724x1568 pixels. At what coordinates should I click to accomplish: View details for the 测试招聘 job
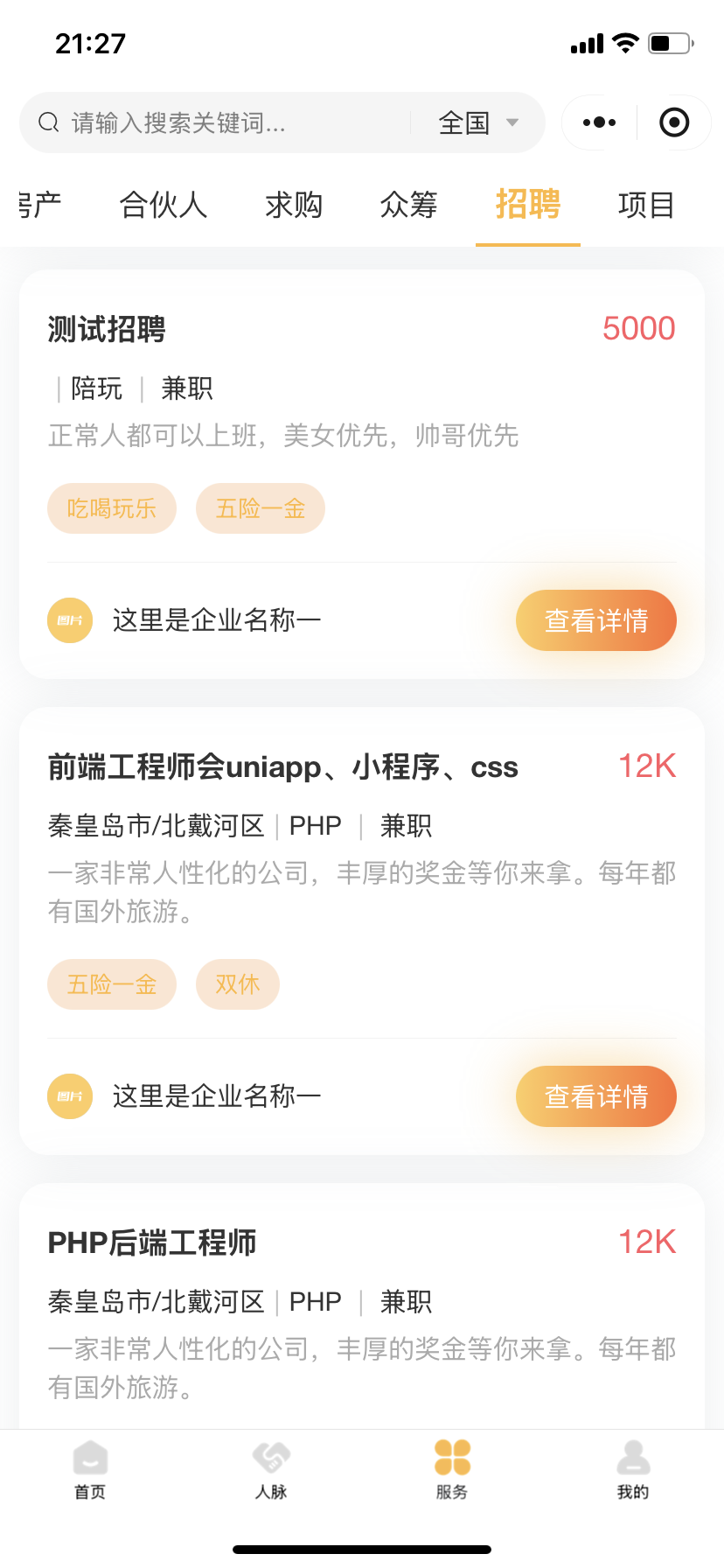[596, 620]
